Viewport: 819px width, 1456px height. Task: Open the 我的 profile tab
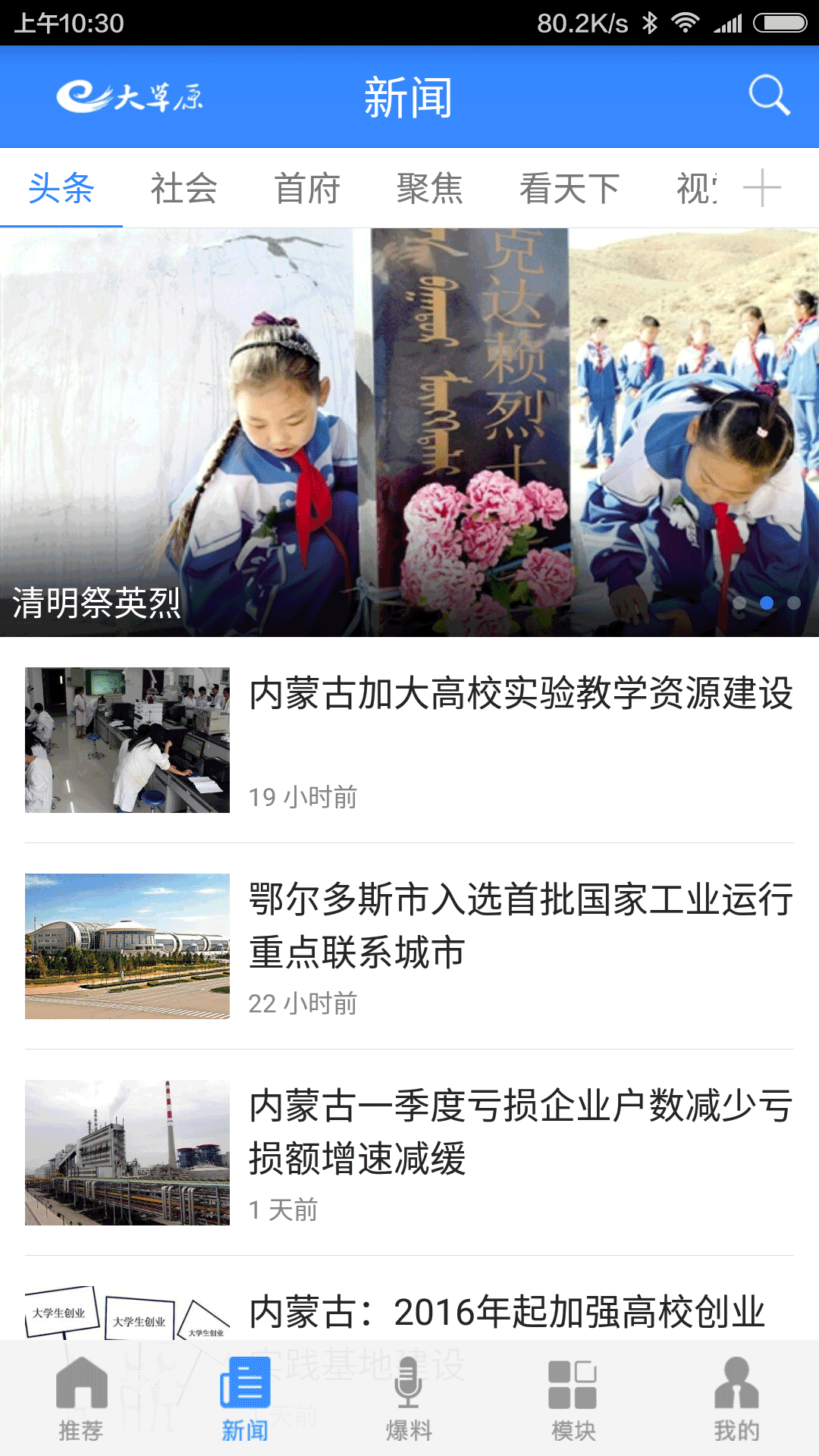(x=736, y=1399)
